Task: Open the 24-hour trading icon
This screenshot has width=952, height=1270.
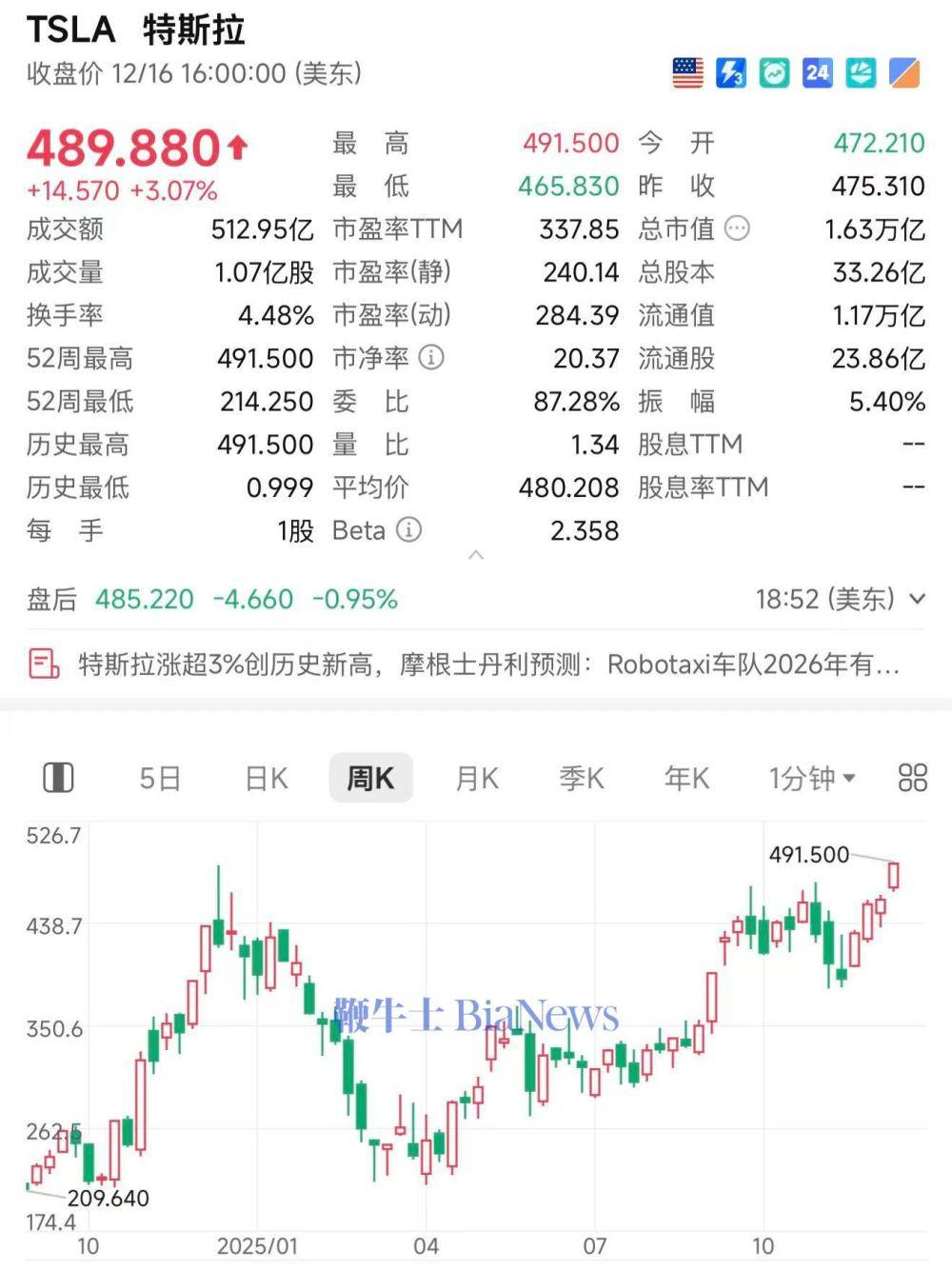Action: (817, 73)
